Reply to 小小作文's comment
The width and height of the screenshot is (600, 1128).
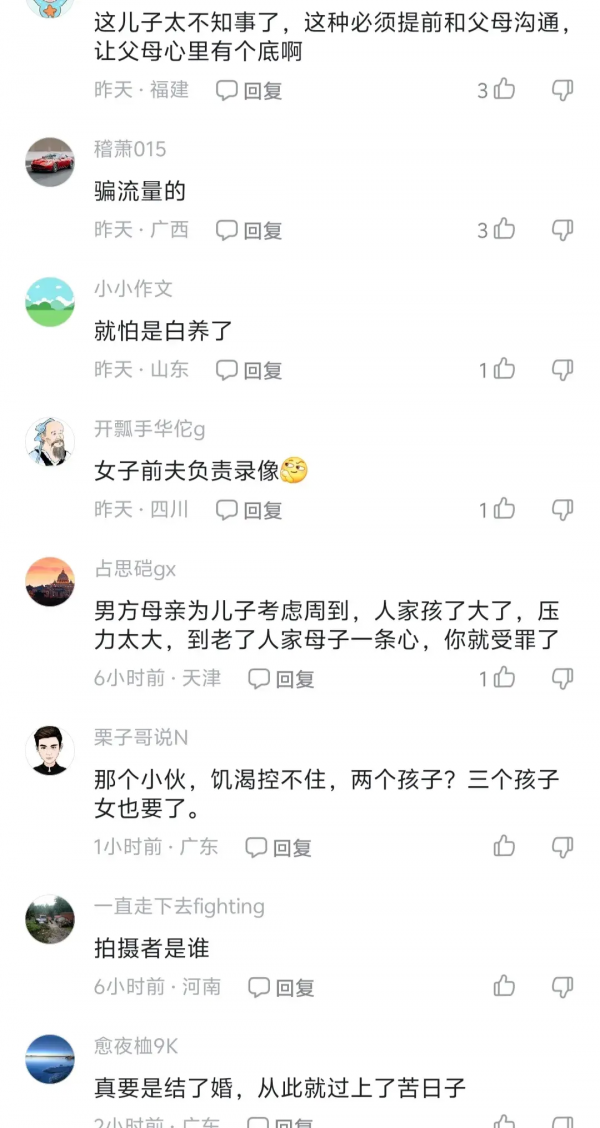[250, 370]
